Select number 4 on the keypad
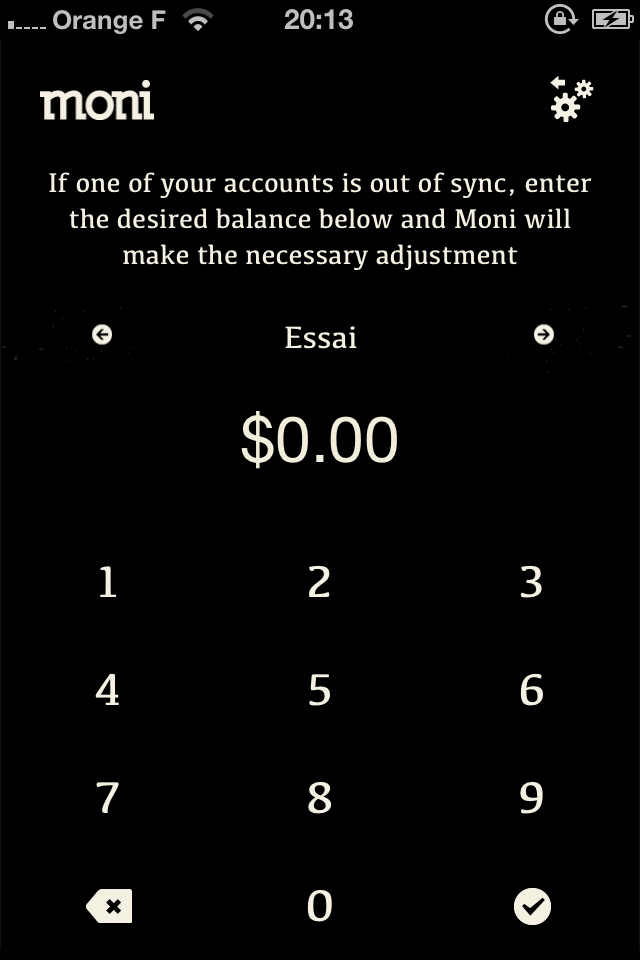 click(108, 690)
